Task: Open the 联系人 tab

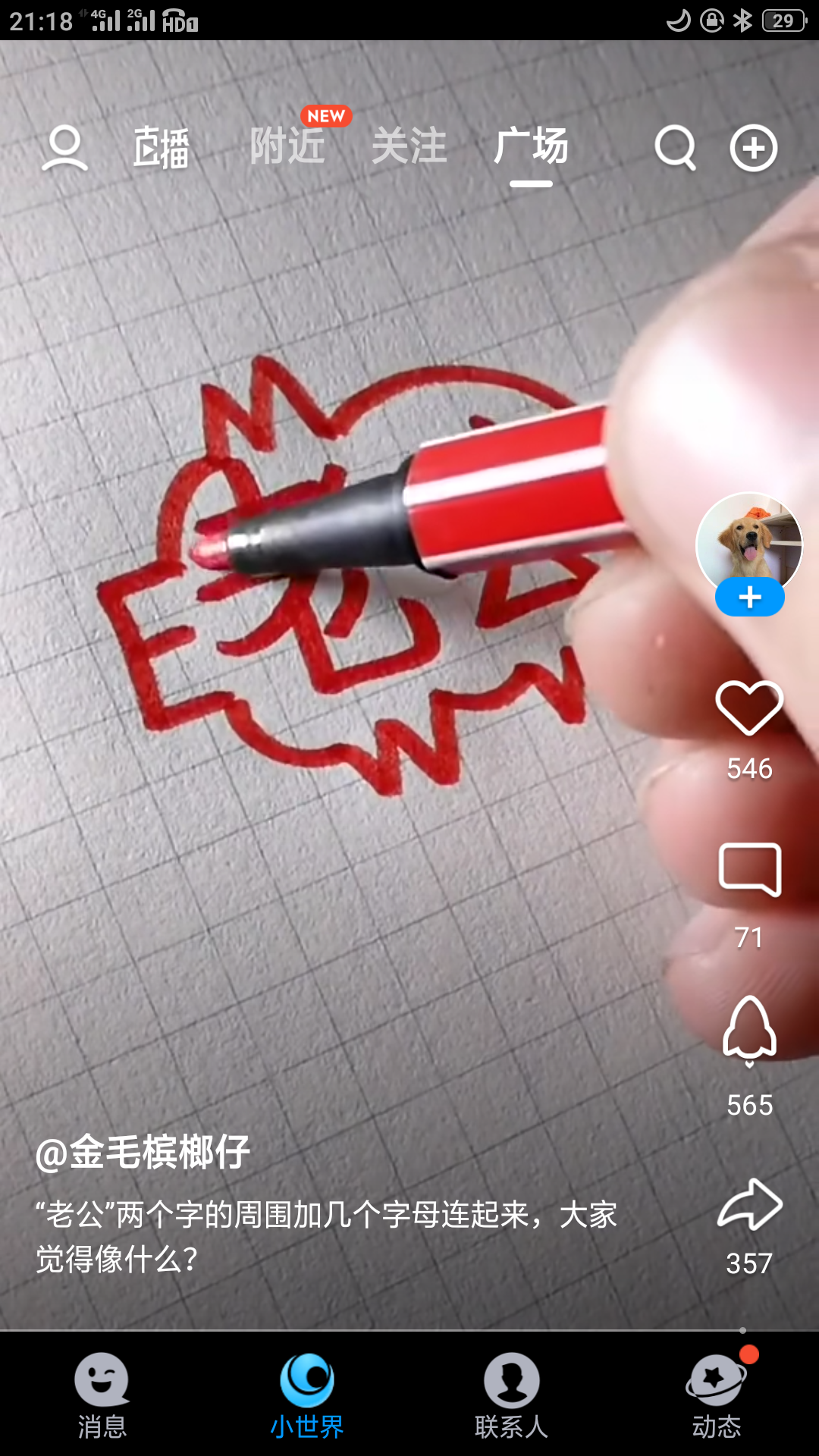Action: click(x=511, y=1395)
